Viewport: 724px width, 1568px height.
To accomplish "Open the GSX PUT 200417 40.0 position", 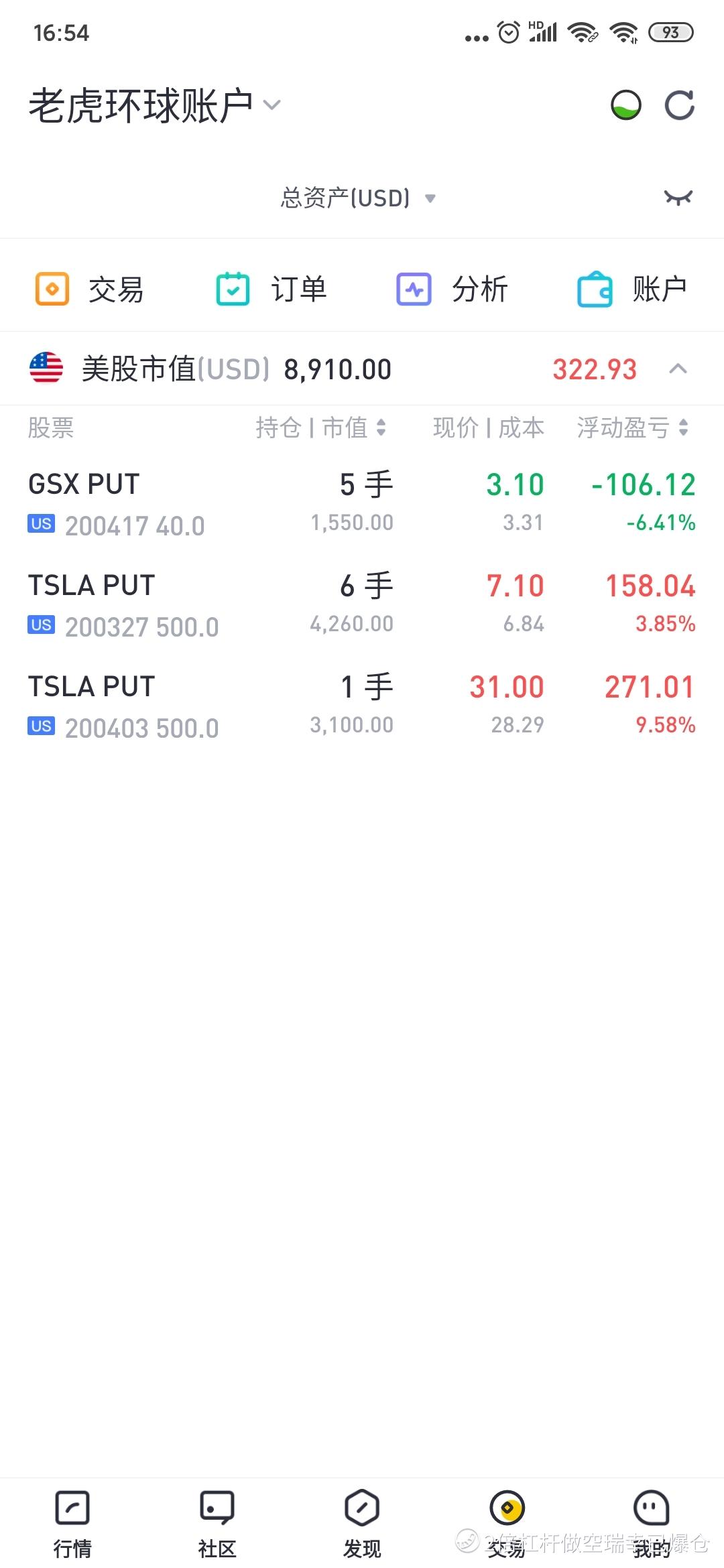I will point(362,504).
